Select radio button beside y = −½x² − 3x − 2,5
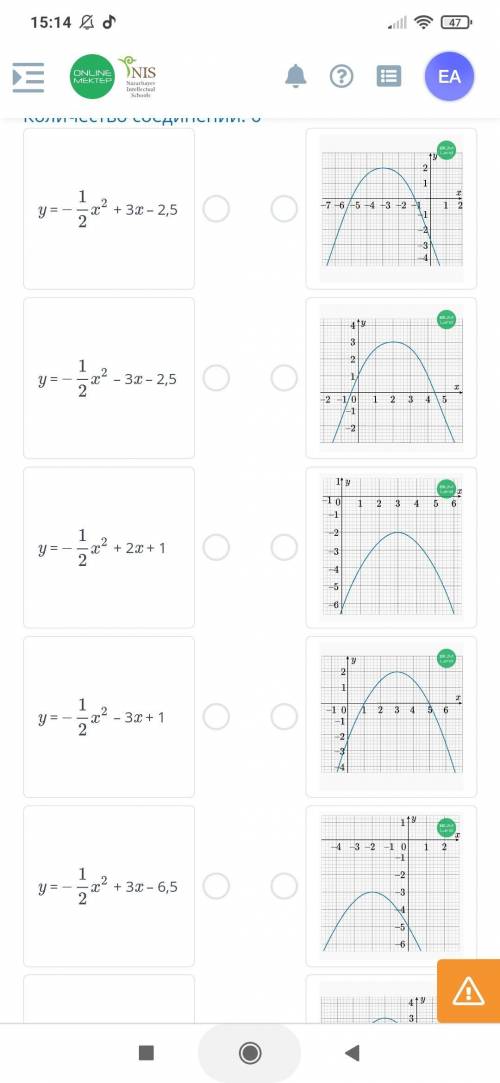Image resolution: width=500 pixels, height=1083 pixels. coord(216,378)
